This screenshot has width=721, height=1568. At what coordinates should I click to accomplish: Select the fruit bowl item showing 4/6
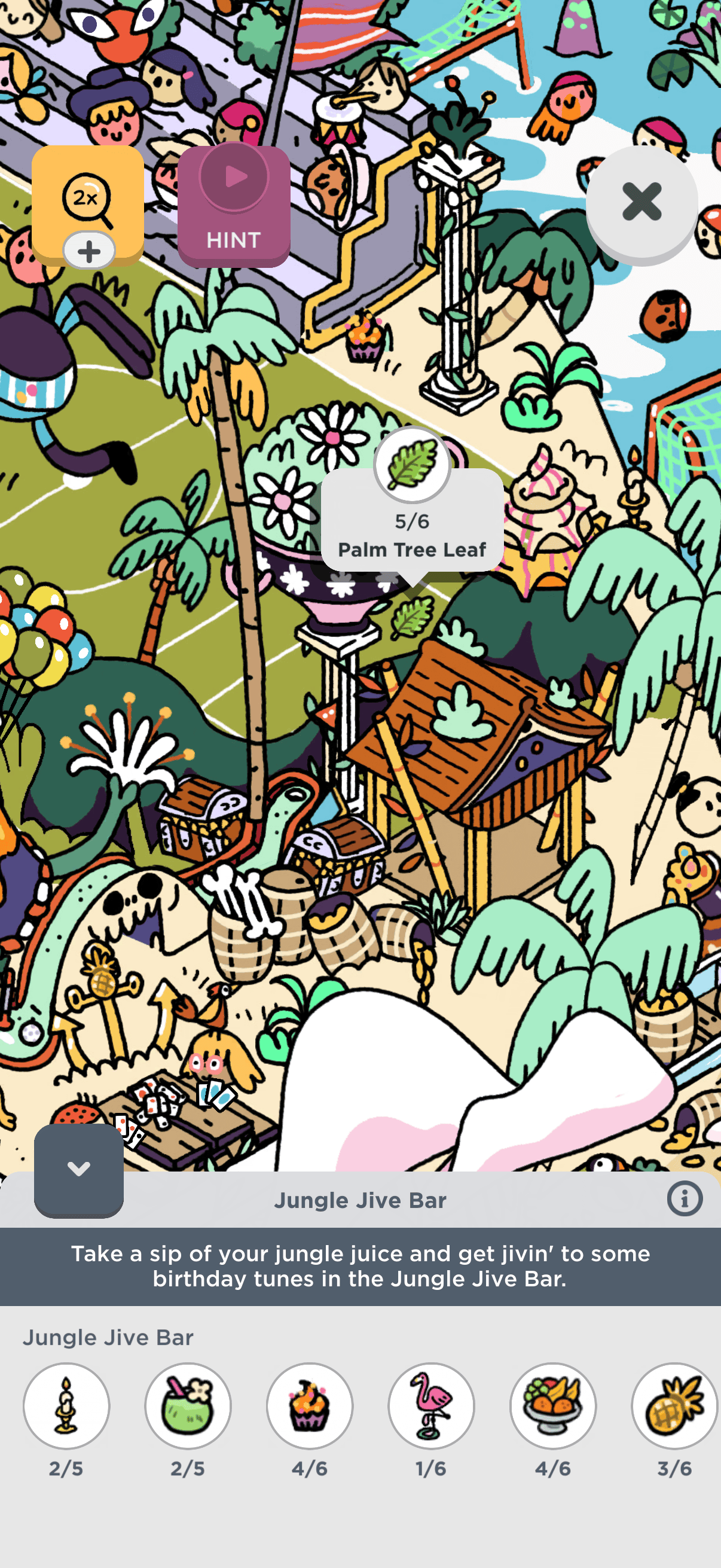[553, 1405]
